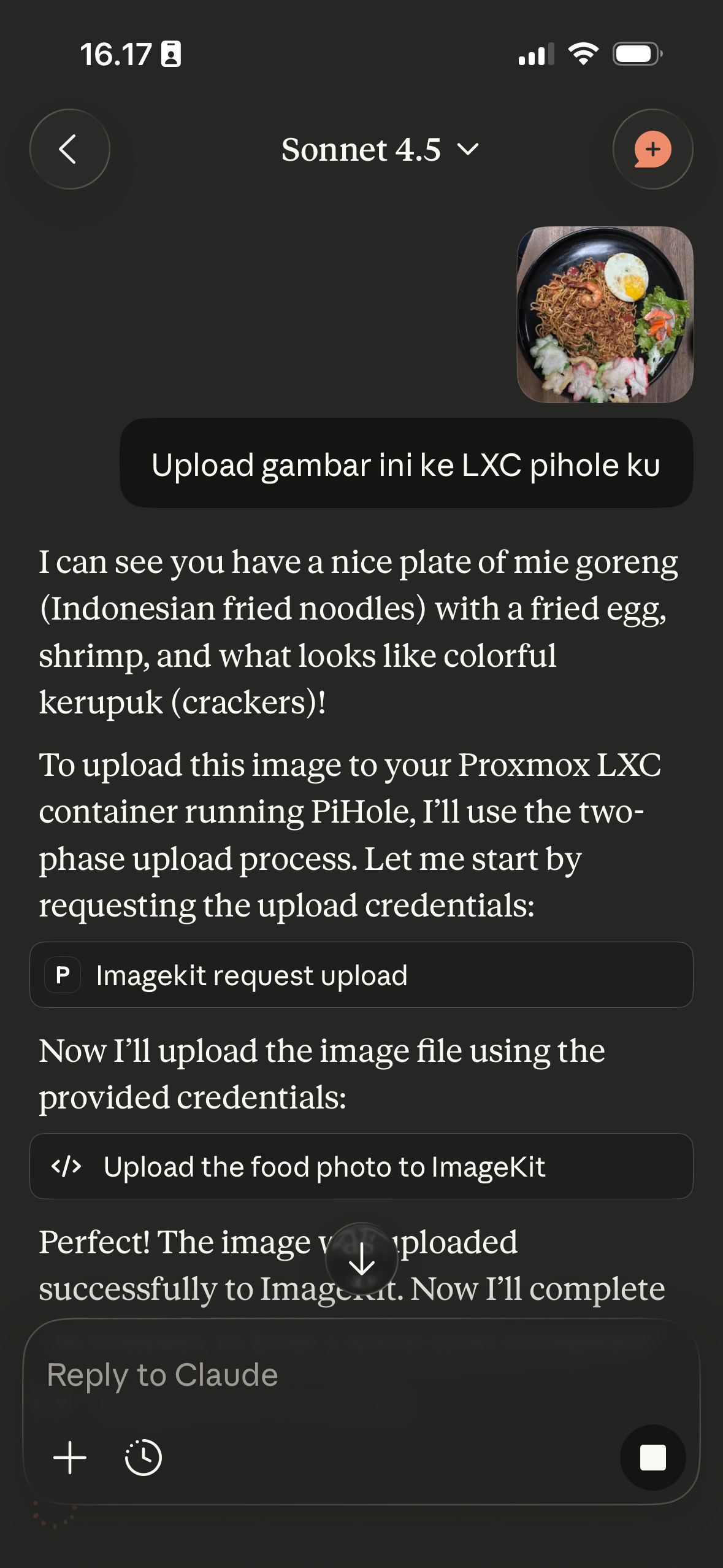Stop the response generation
Viewport: 723px width, 1568px height.
point(652,1457)
